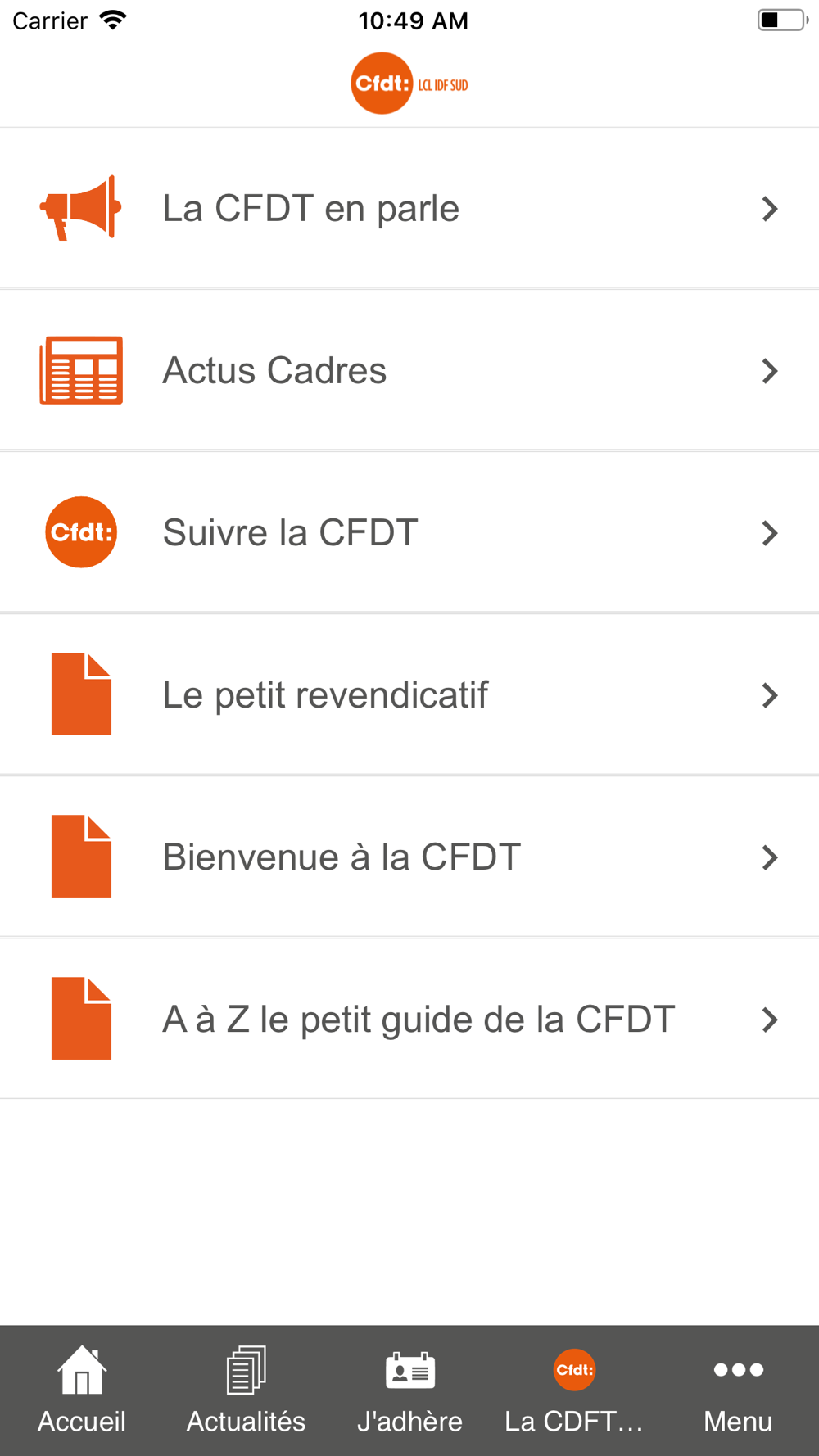The width and height of the screenshot is (819, 1456).
Task: Open the Menu tab
Action: point(737,1390)
